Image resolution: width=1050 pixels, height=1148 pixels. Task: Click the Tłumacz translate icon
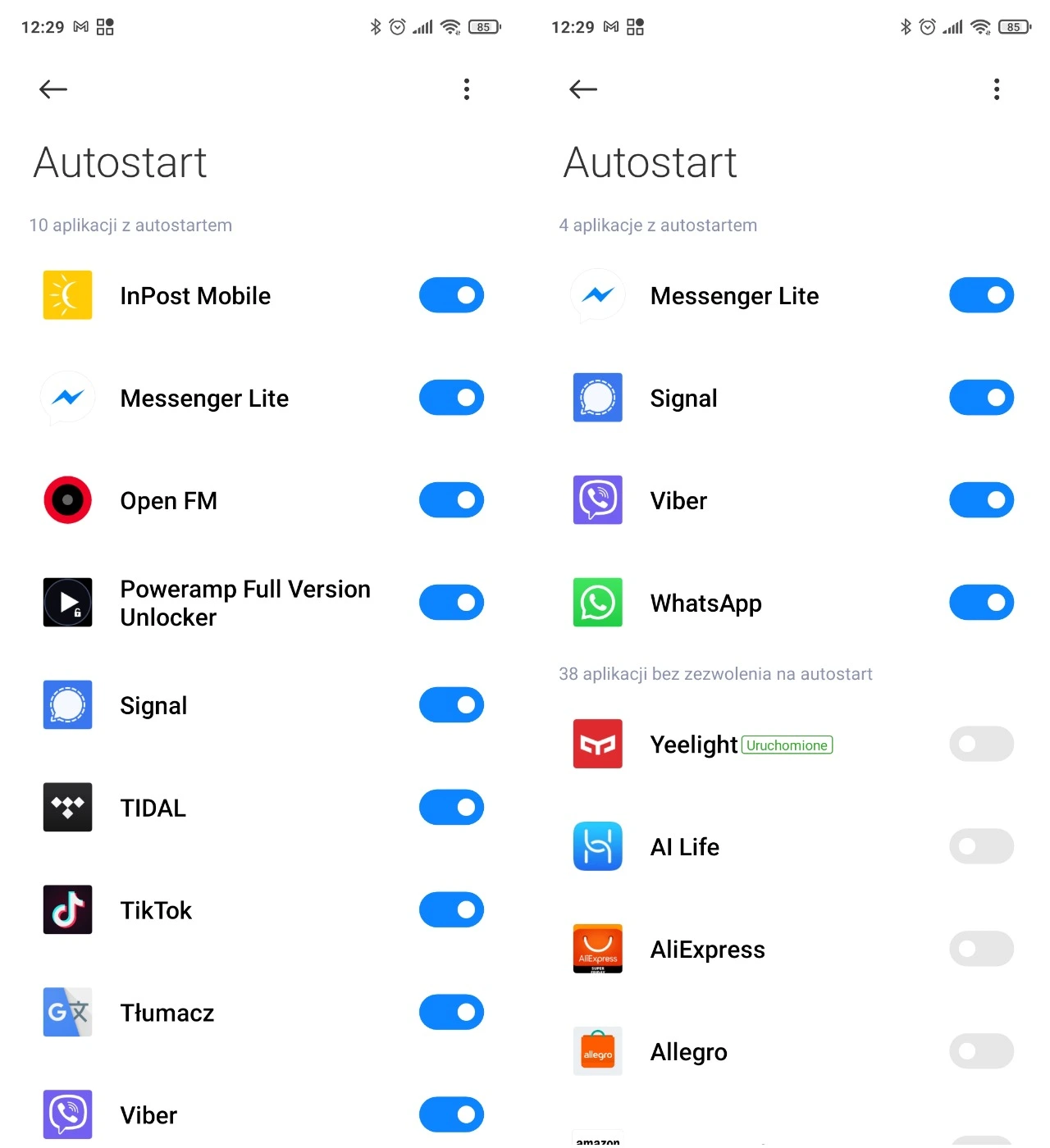(67, 1012)
